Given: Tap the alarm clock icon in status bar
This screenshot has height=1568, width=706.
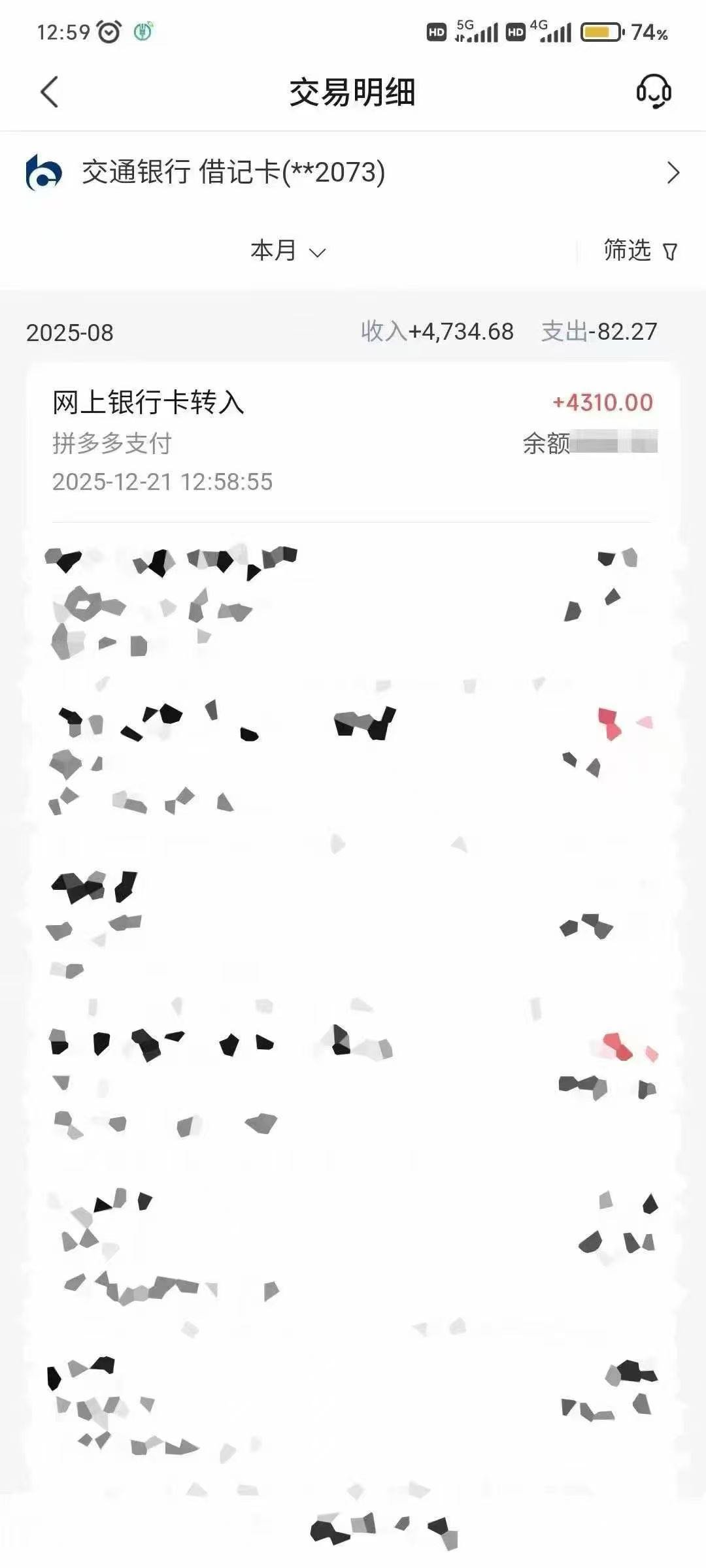Looking at the screenshot, I should pyautogui.click(x=110, y=29).
